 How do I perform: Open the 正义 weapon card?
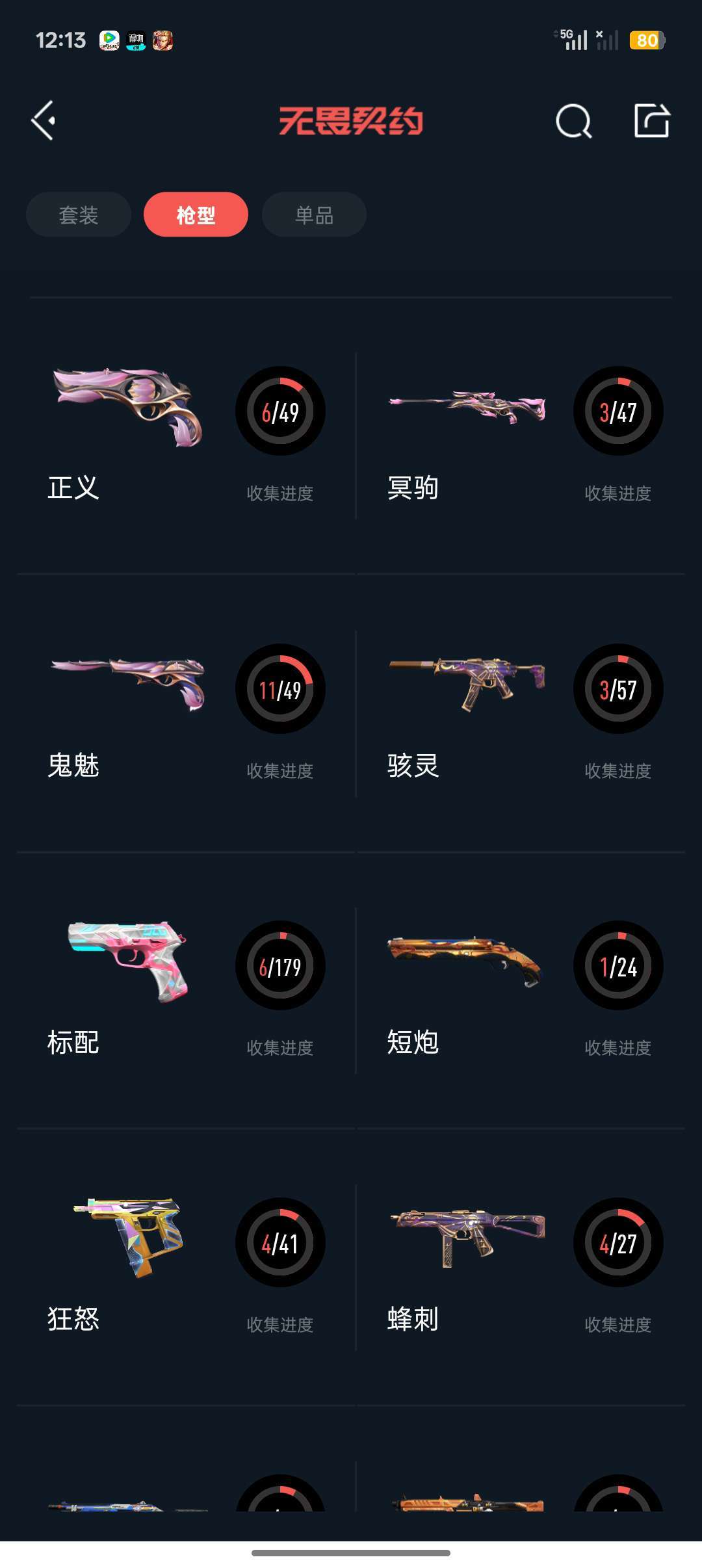pyautogui.click(x=186, y=436)
